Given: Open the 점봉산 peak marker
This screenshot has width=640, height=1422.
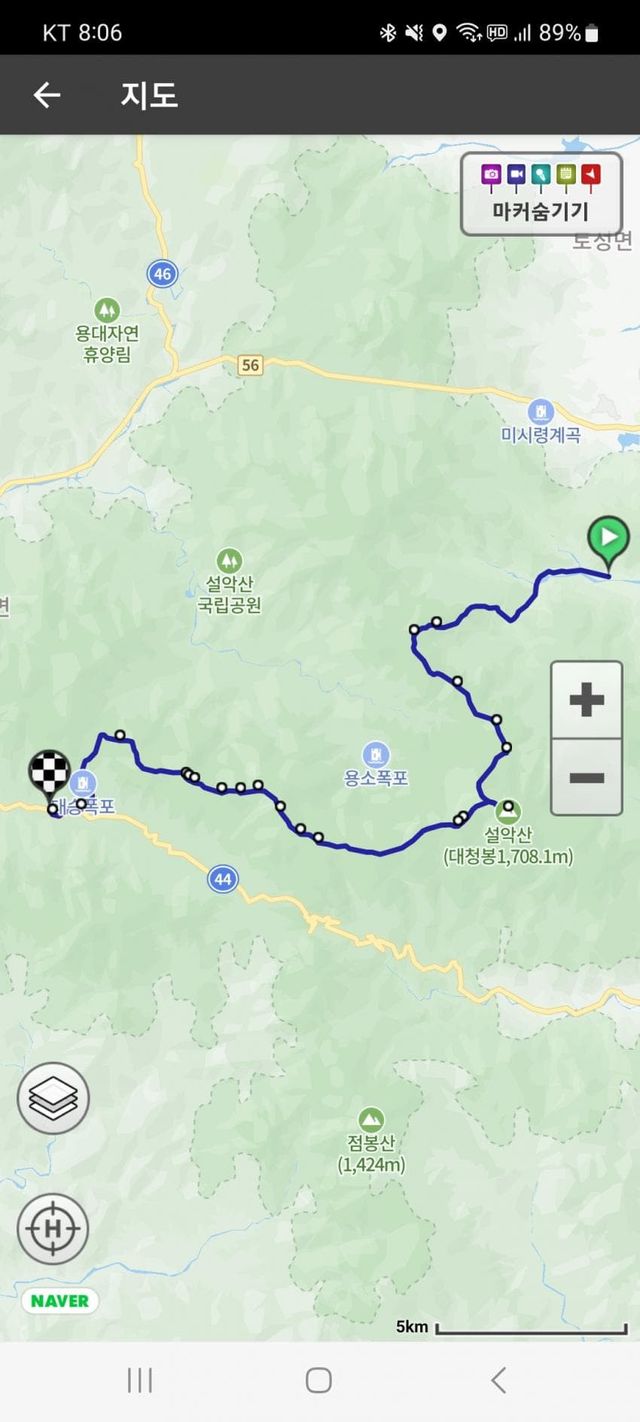Looking at the screenshot, I should [371, 1119].
